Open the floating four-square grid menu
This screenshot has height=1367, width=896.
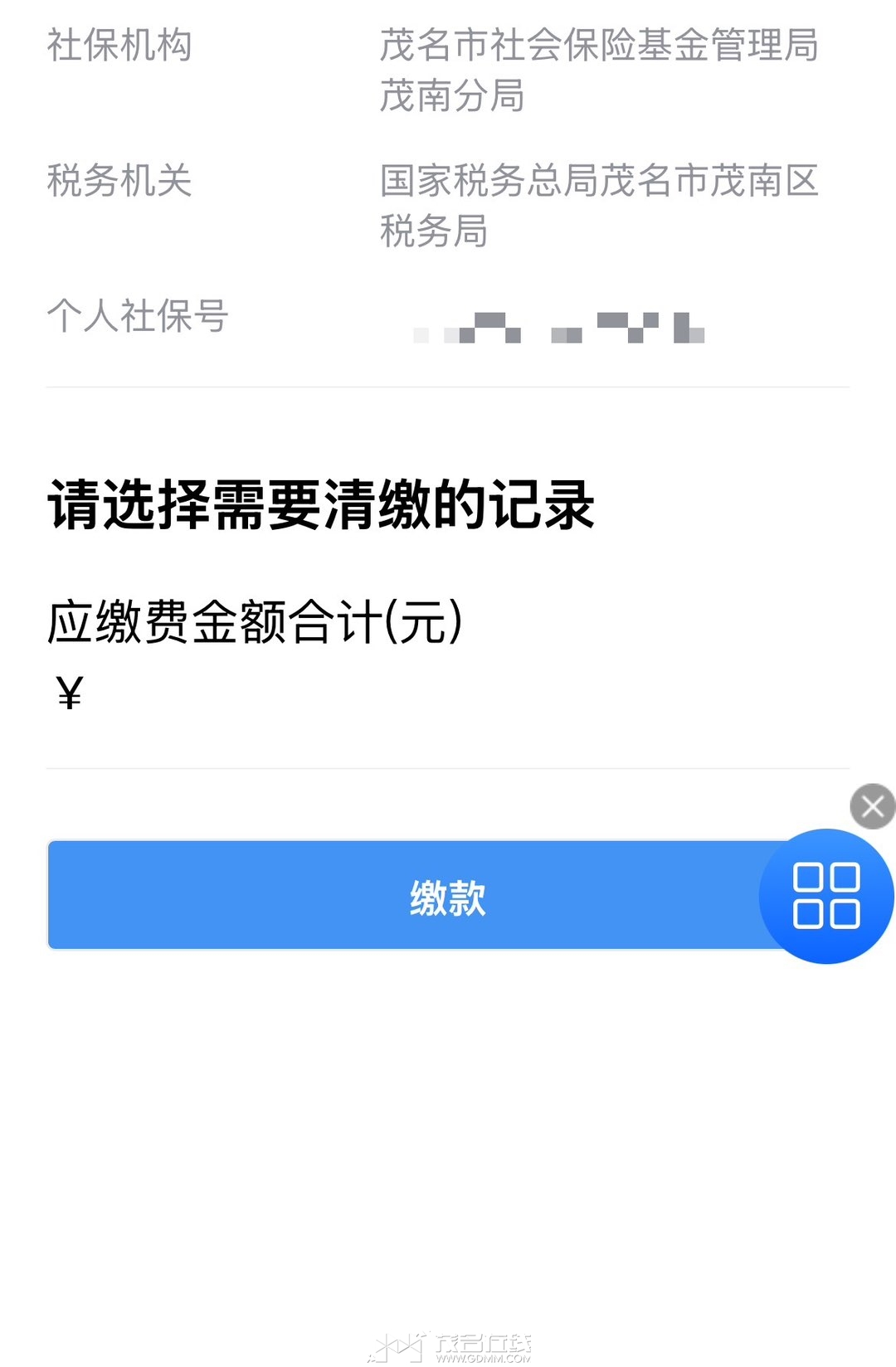pos(826,896)
